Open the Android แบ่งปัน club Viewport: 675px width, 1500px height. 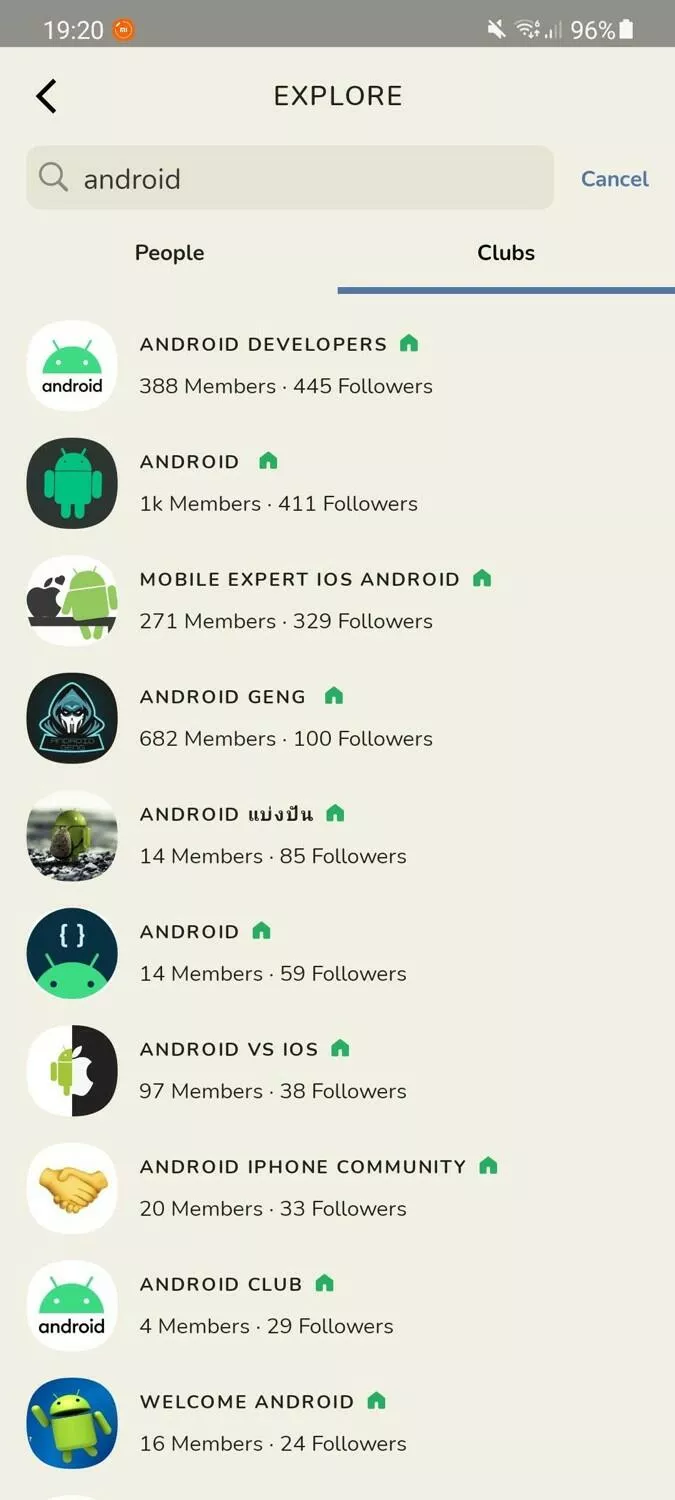click(337, 835)
